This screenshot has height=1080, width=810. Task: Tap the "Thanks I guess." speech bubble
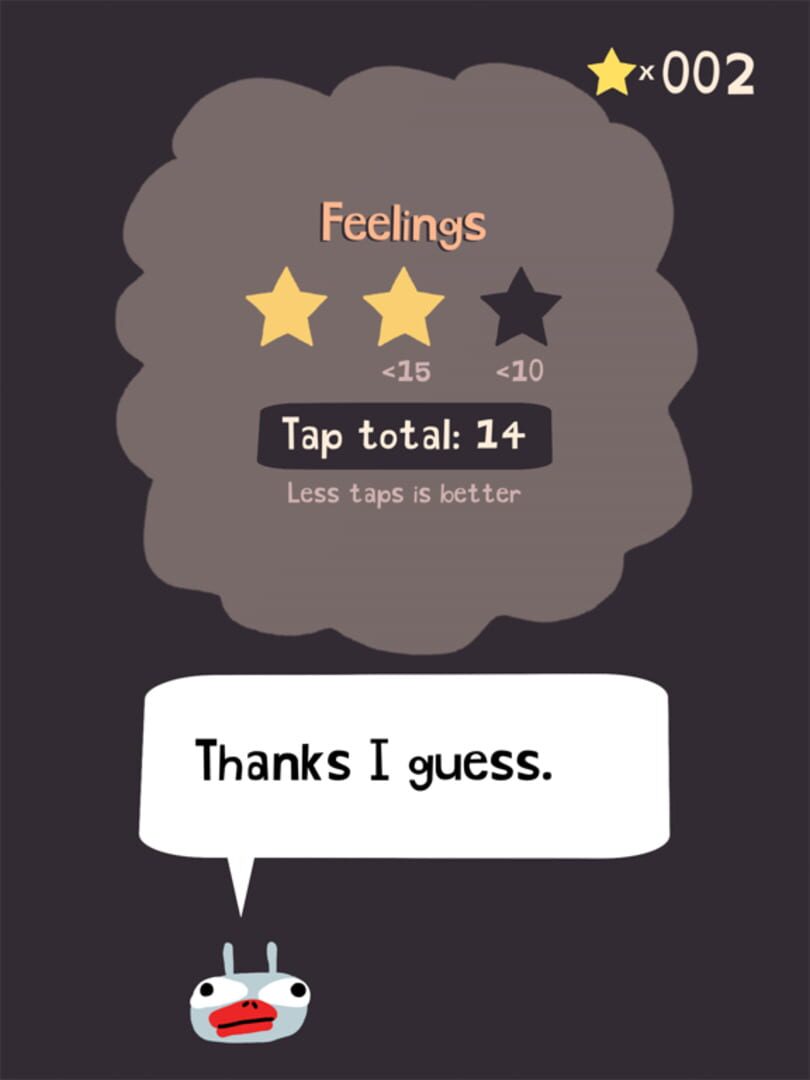pyautogui.click(x=404, y=765)
